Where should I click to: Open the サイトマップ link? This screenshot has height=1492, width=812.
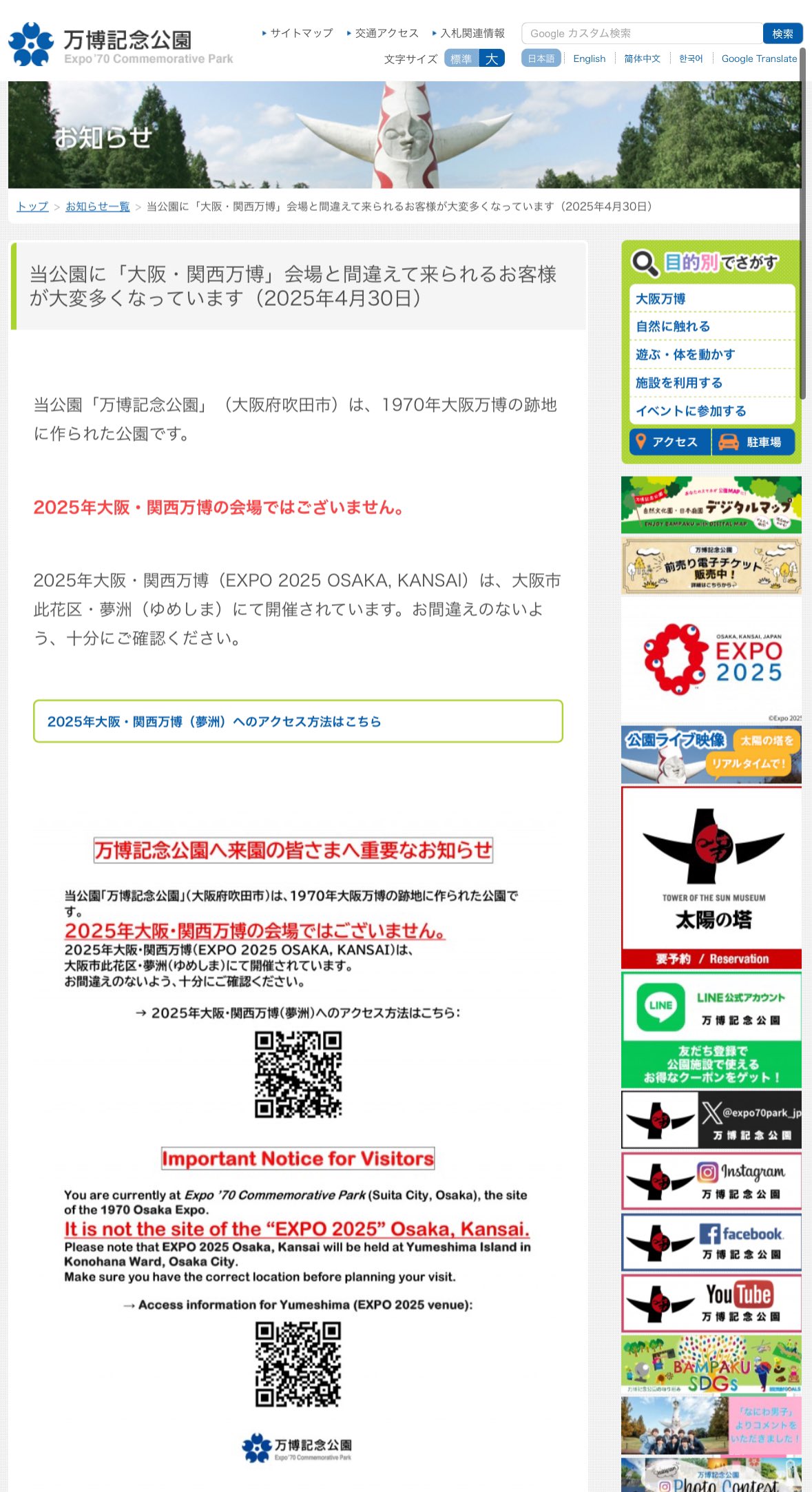click(301, 33)
